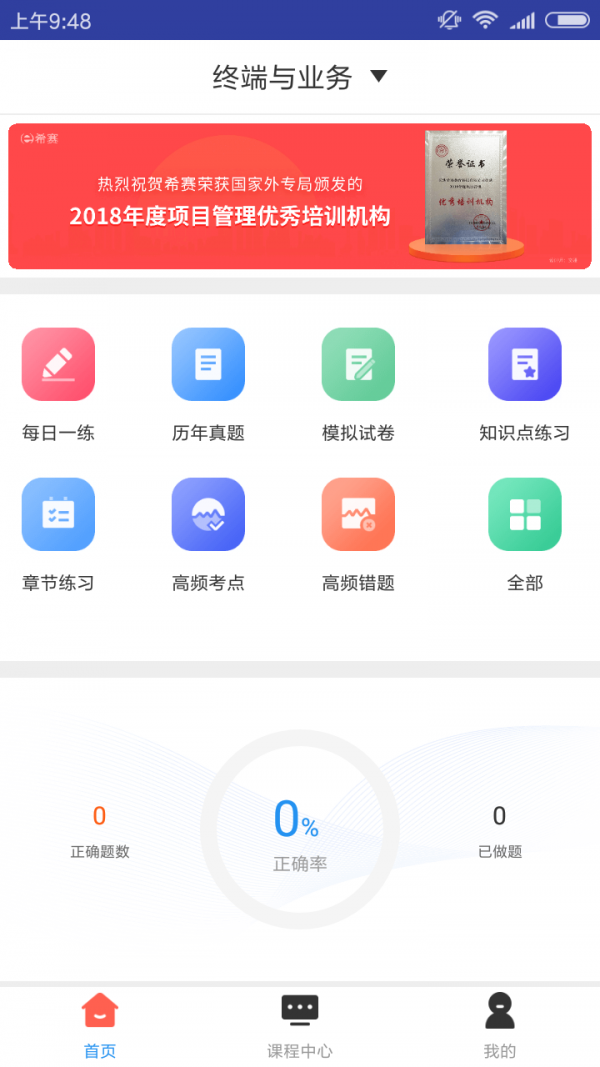Open the 2018年度项目管理 promotional banner
This screenshot has width=600, height=1067.
coord(299,196)
